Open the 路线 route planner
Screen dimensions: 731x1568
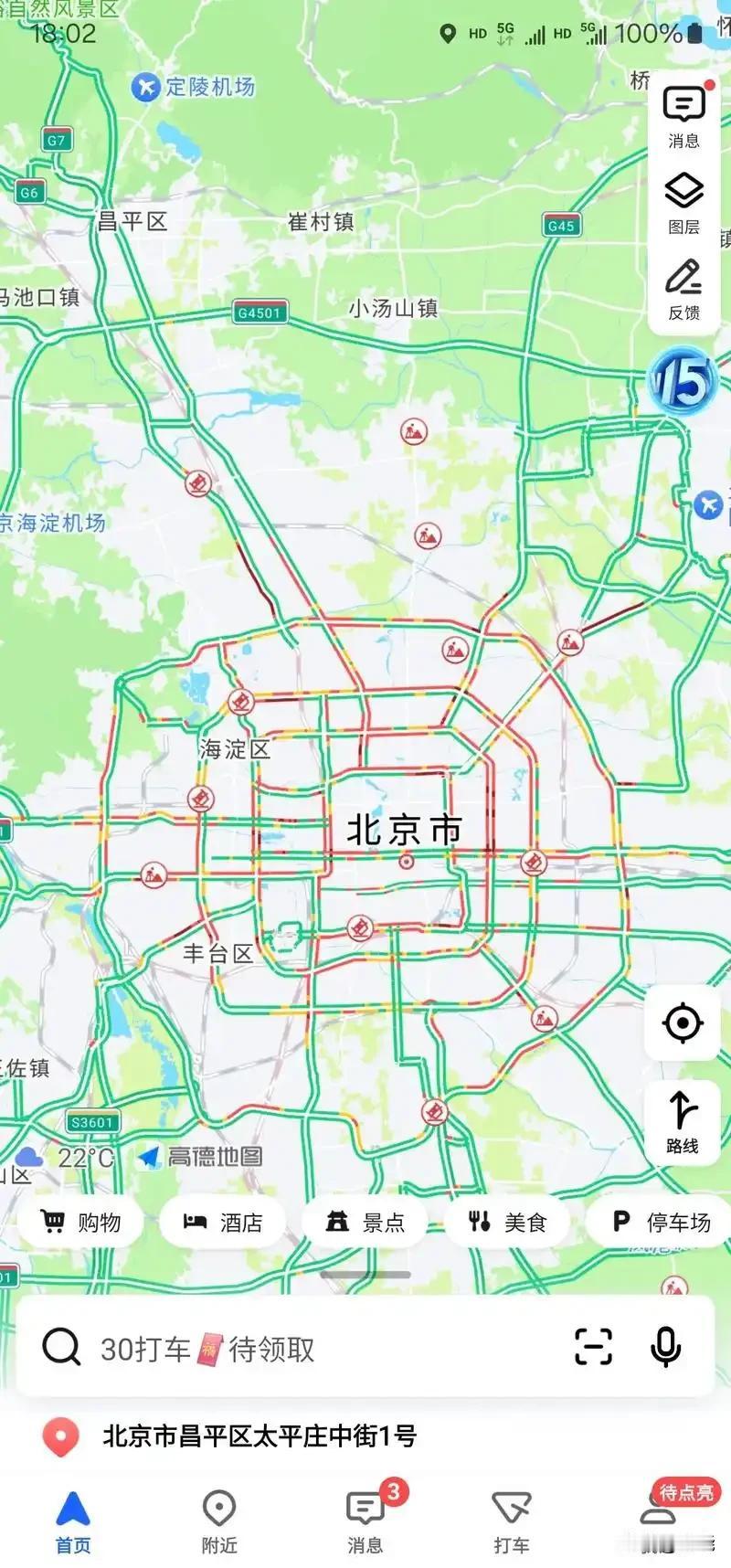(x=683, y=1121)
